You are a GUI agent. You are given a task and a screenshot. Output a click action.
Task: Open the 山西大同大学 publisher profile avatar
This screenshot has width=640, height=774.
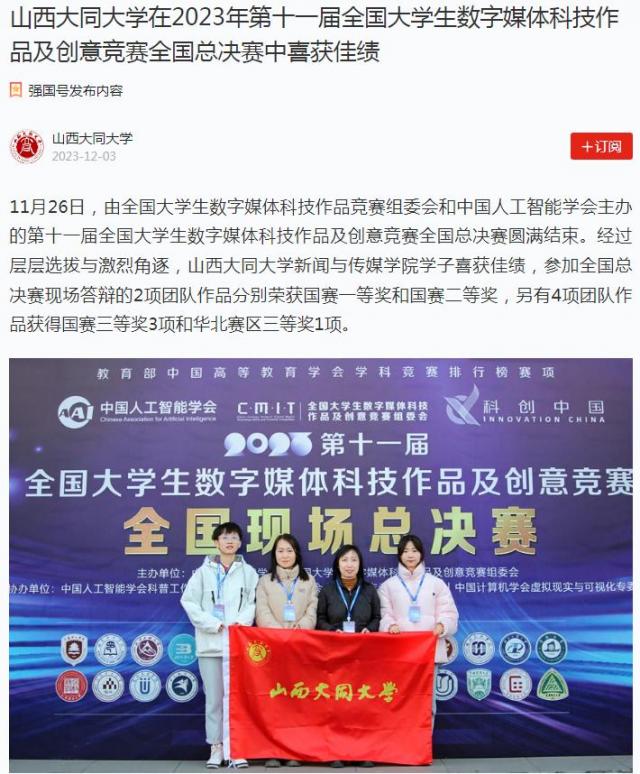(x=26, y=146)
